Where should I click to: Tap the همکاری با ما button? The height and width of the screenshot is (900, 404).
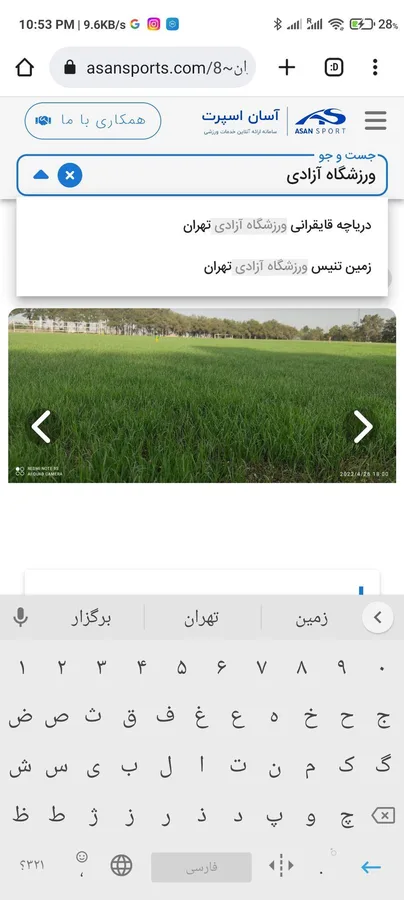(92, 121)
